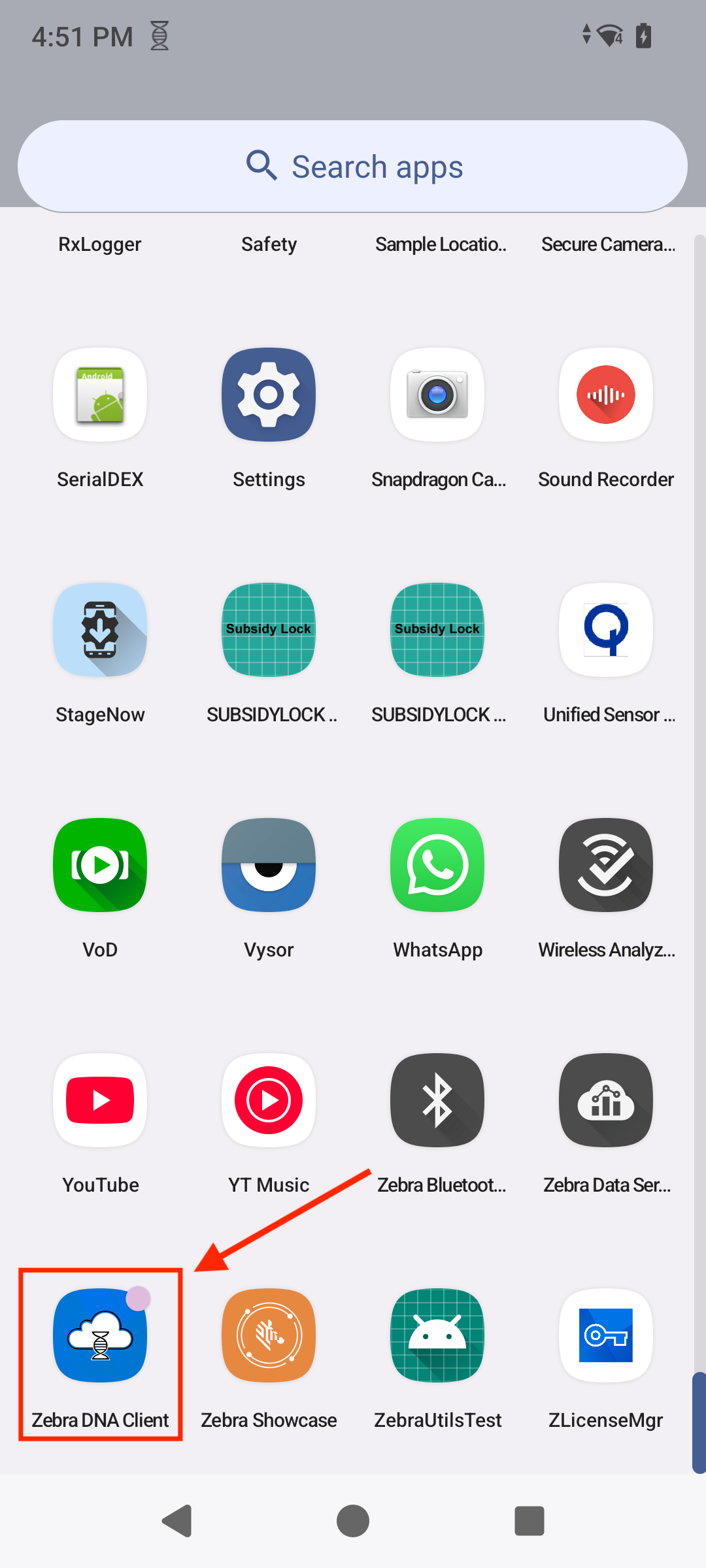Open the Vysor app
This screenshot has width=706, height=1568.
(x=269, y=865)
